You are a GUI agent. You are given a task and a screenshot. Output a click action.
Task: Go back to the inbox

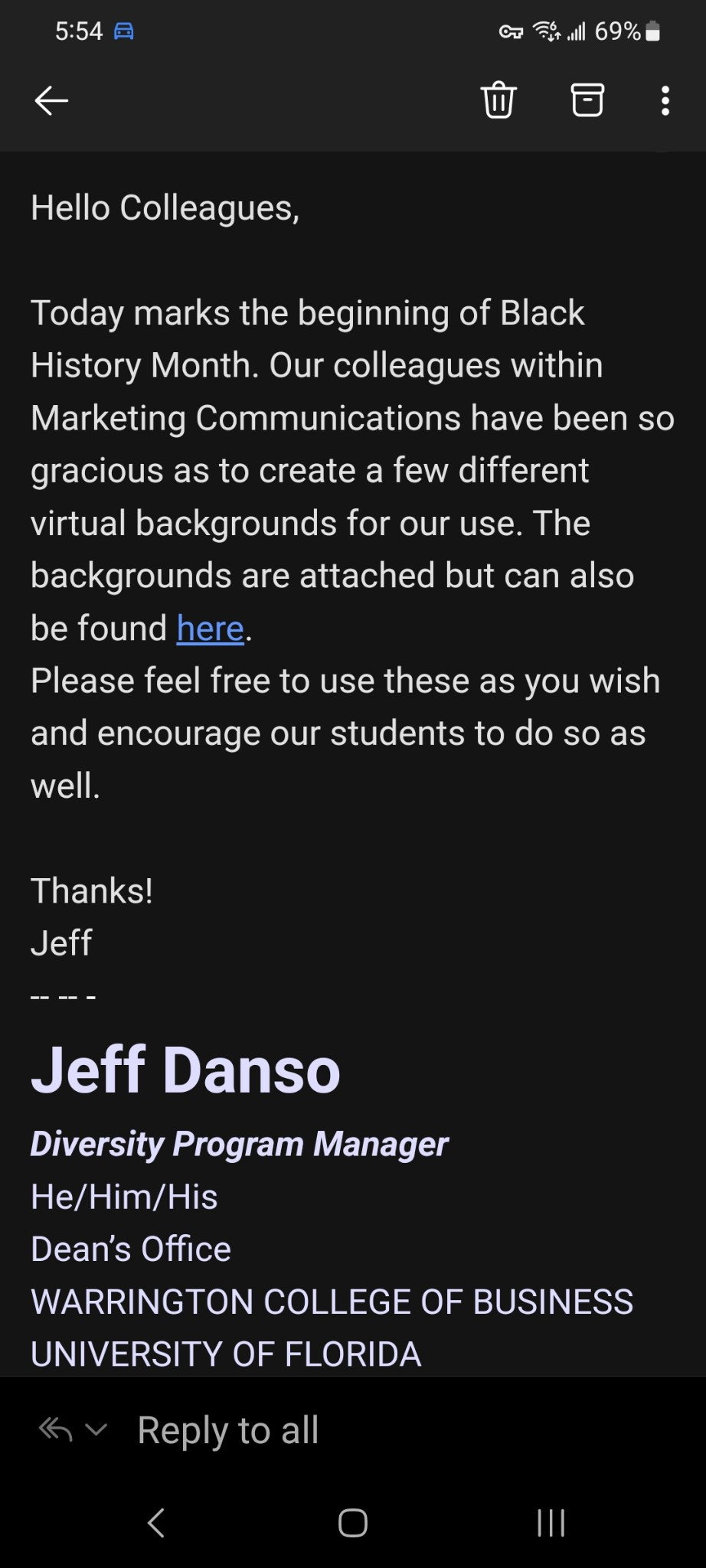[x=51, y=100]
